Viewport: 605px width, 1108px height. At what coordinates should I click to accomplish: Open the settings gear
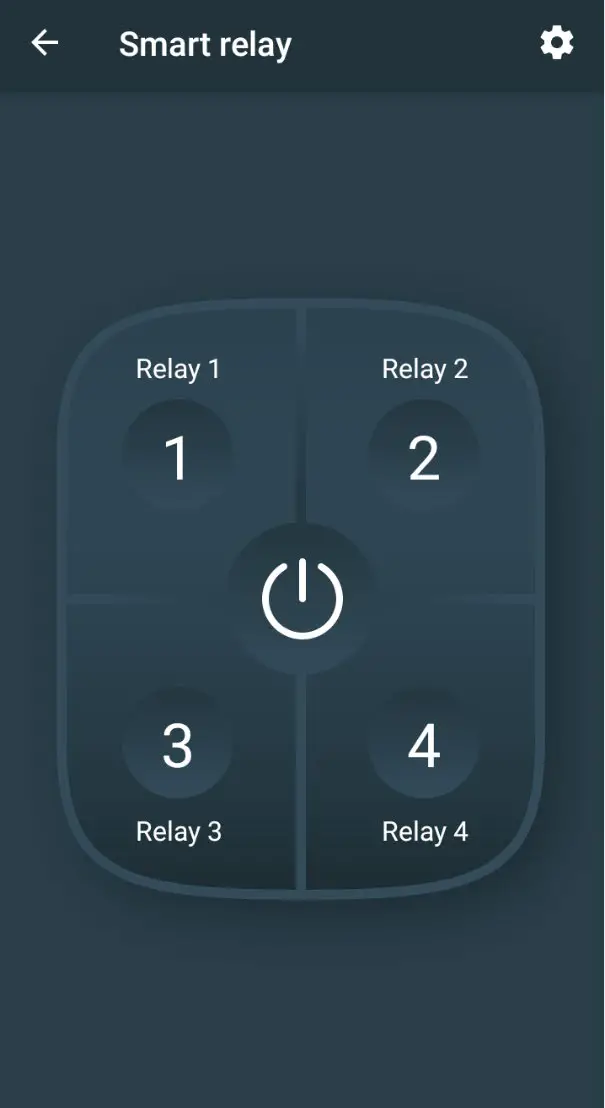pyautogui.click(x=557, y=43)
